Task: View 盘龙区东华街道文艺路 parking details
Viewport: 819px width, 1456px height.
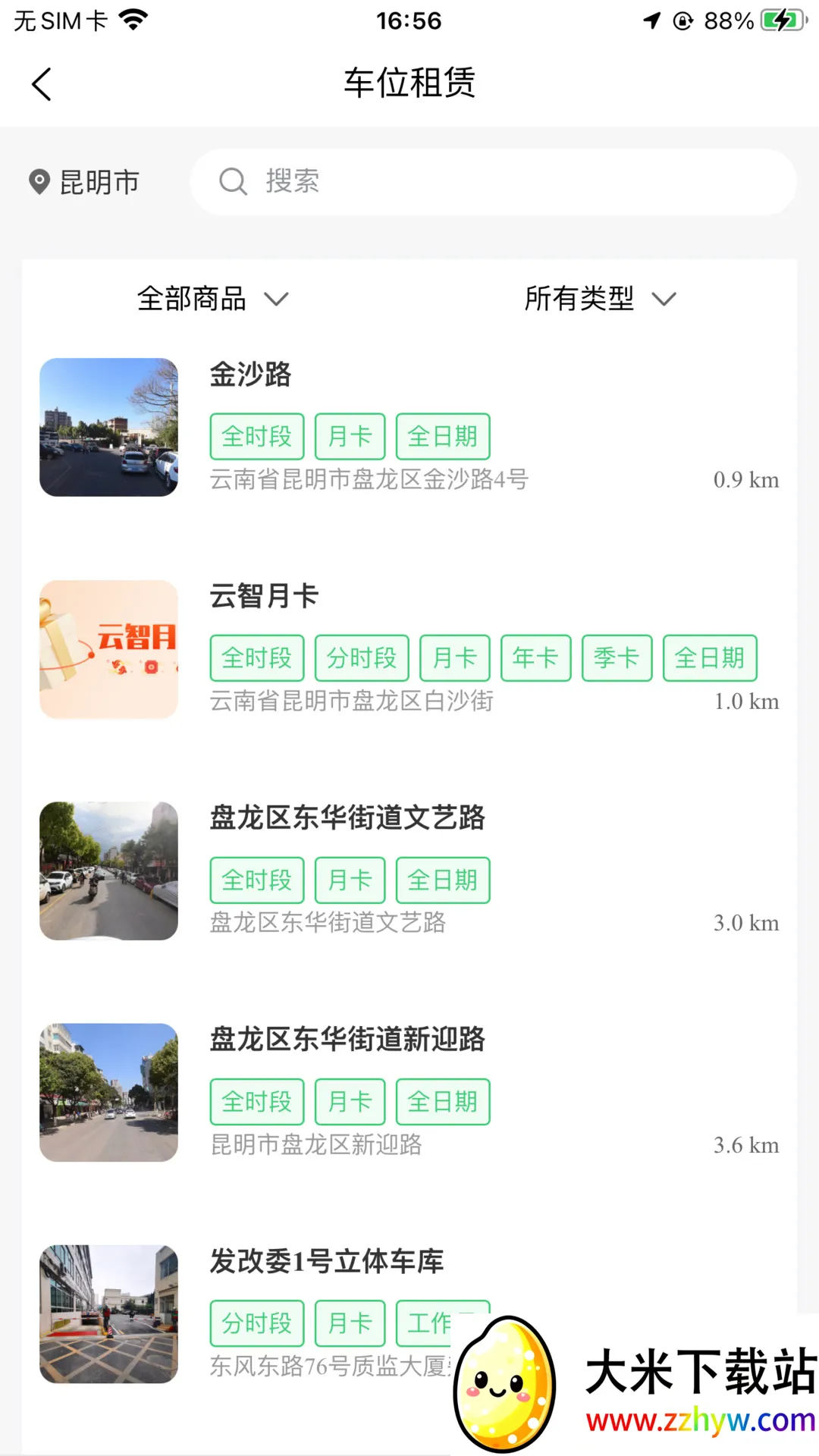Action: point(347,817)
